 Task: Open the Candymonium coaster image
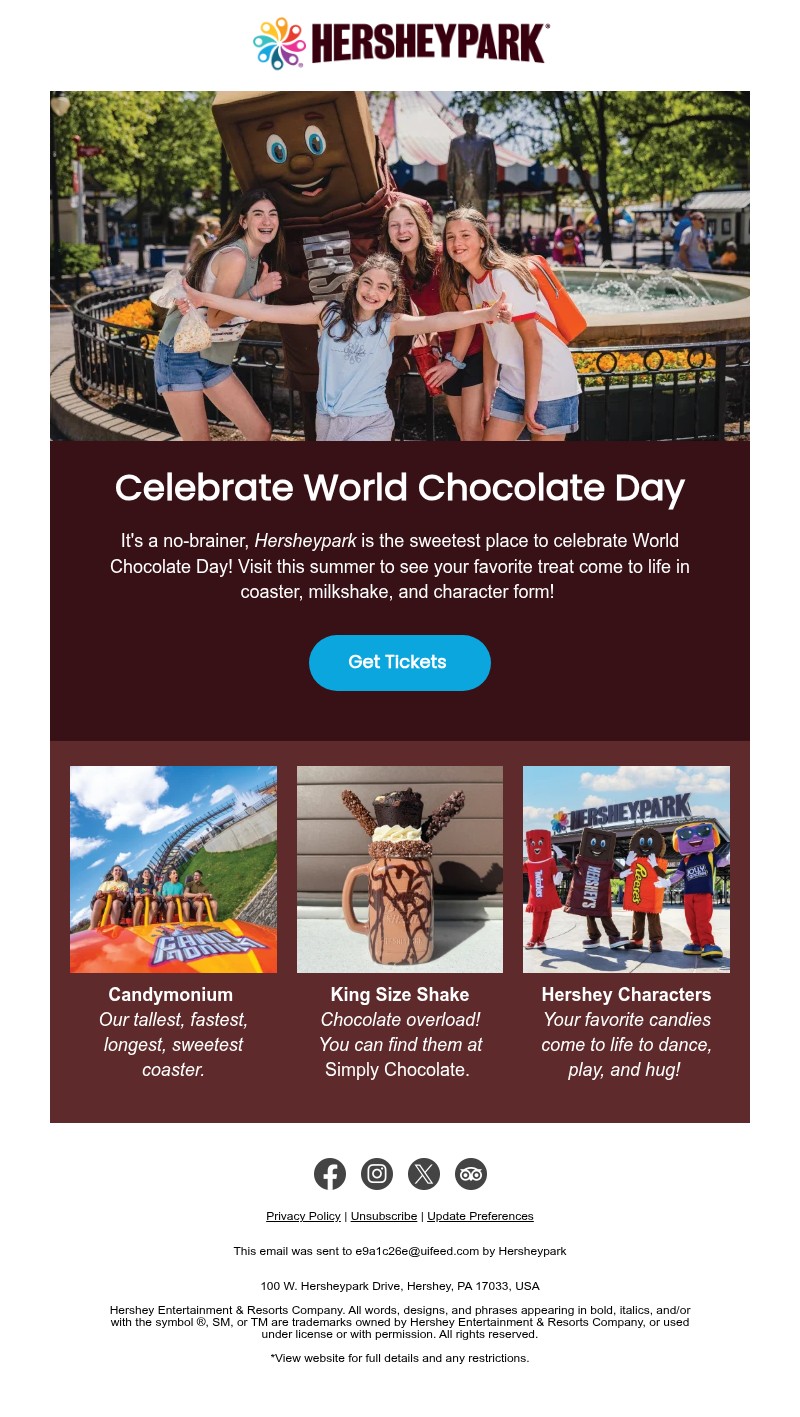coord(173,869)
